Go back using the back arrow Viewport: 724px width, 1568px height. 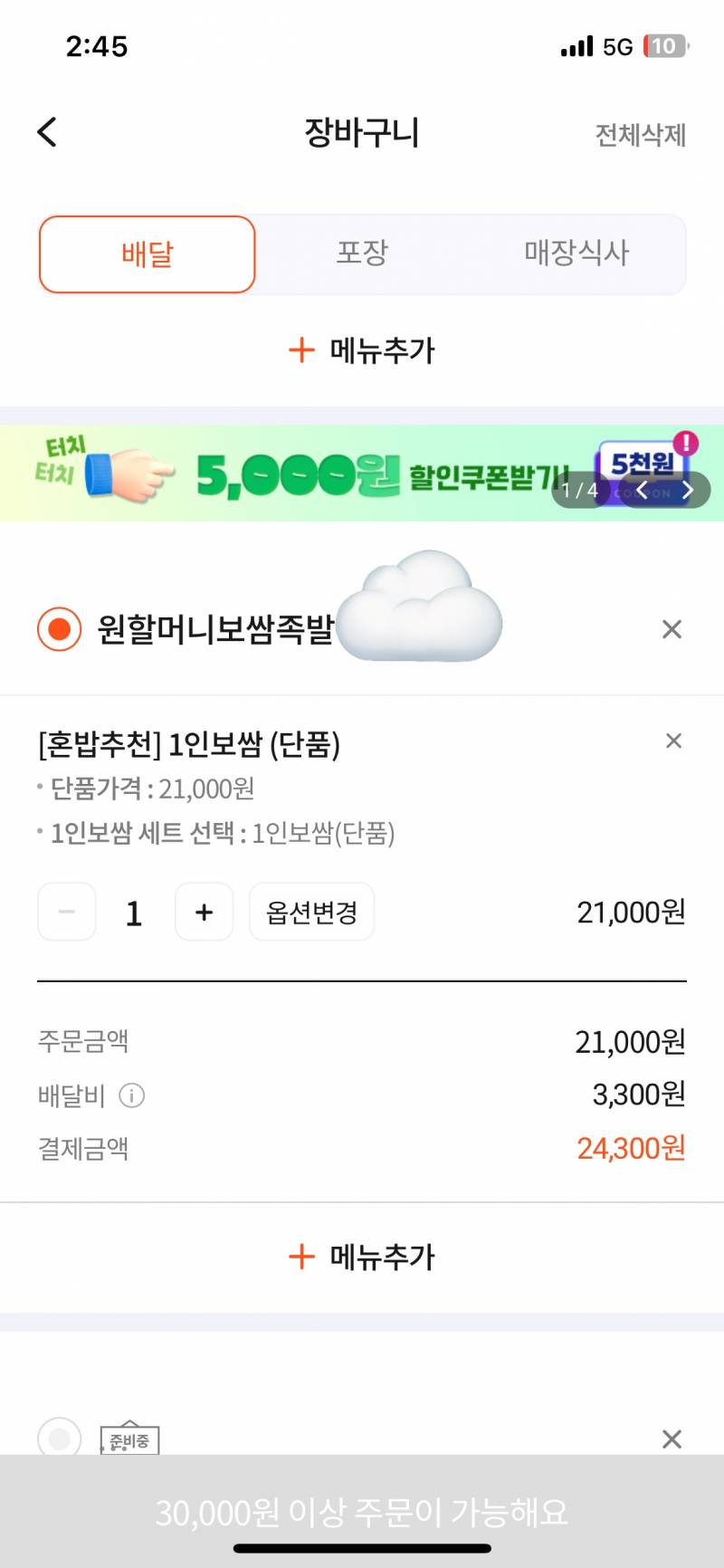[46, 131]
